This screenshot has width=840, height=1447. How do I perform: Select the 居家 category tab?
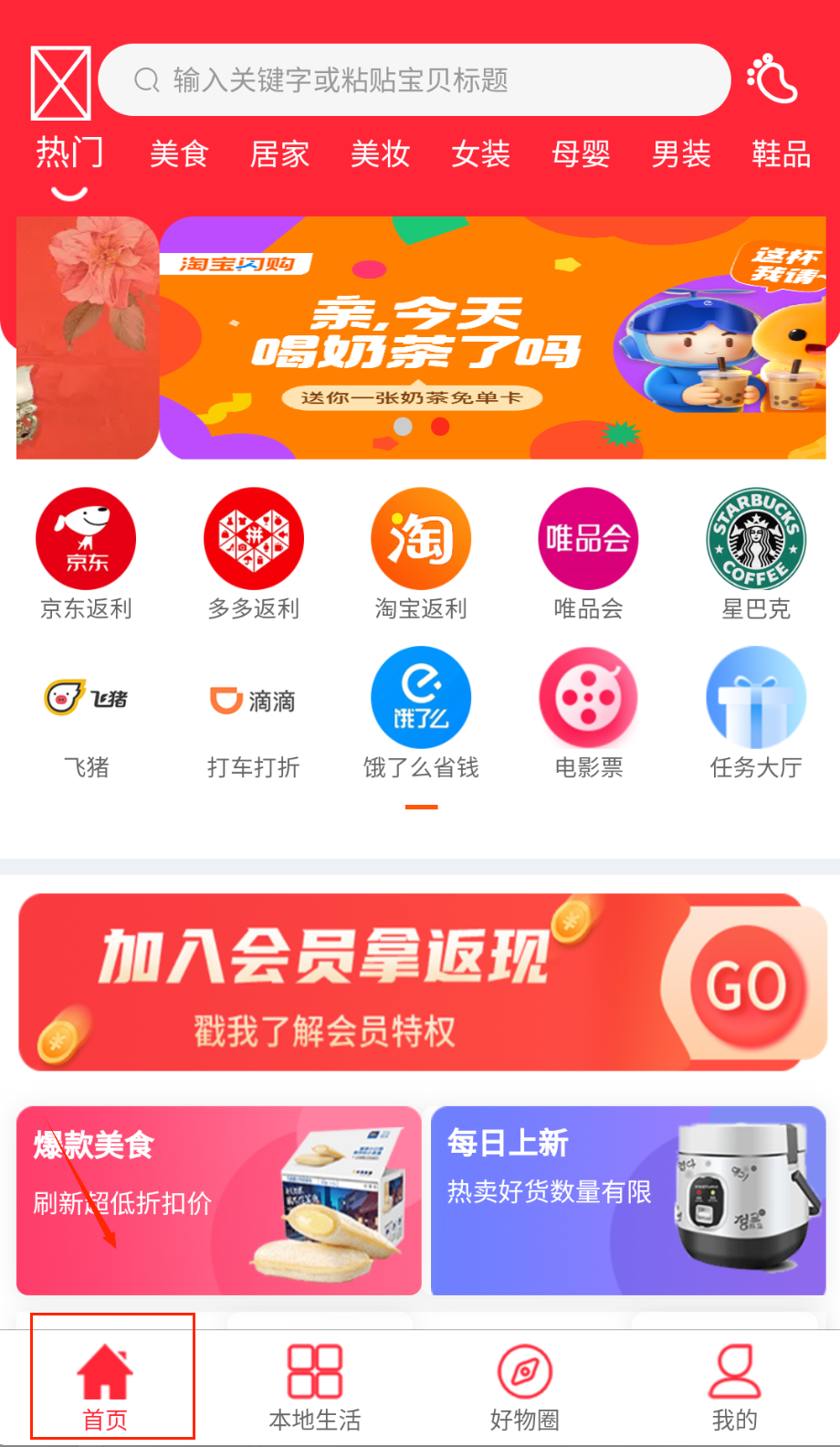point(279,153)
